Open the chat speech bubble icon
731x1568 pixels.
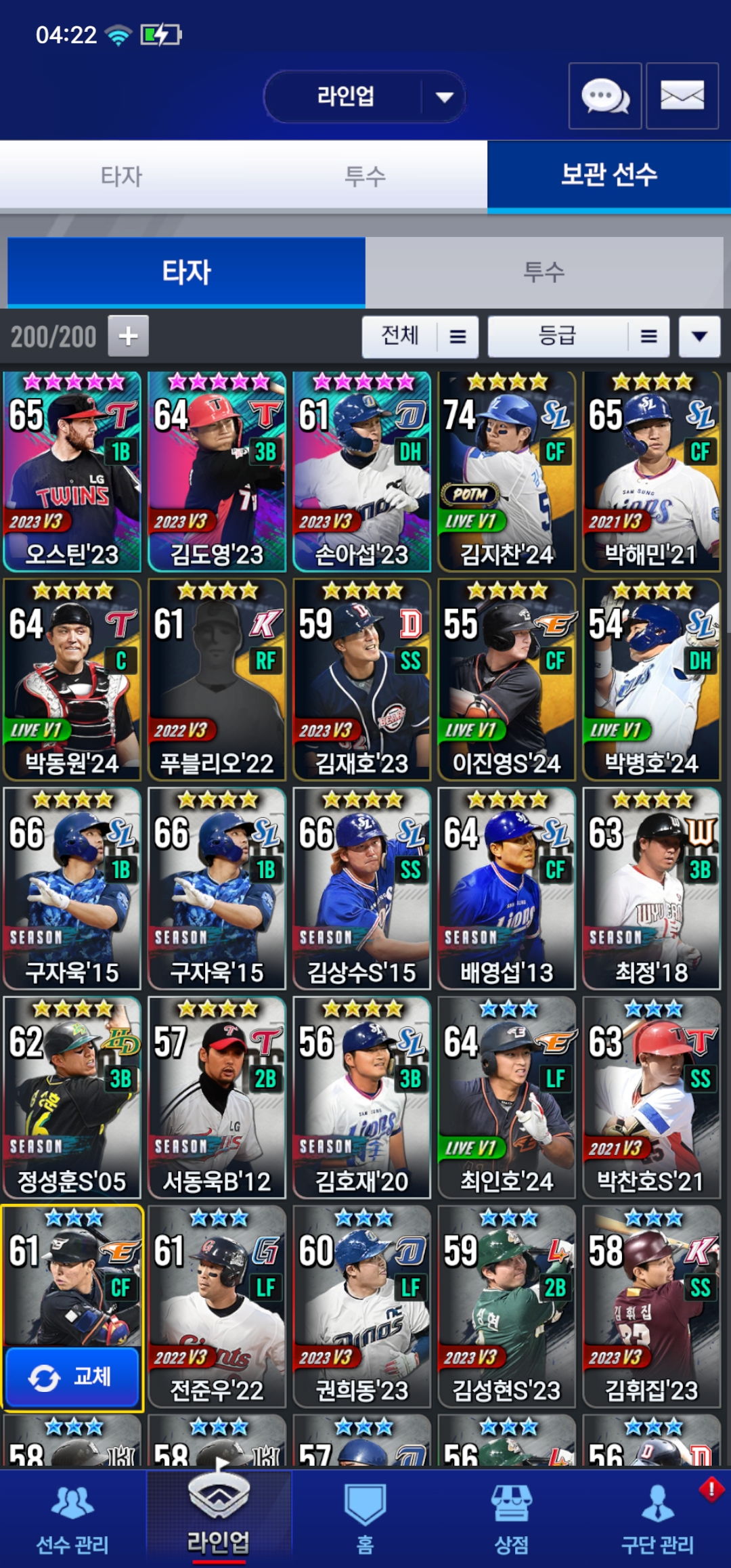click(604, 96)
